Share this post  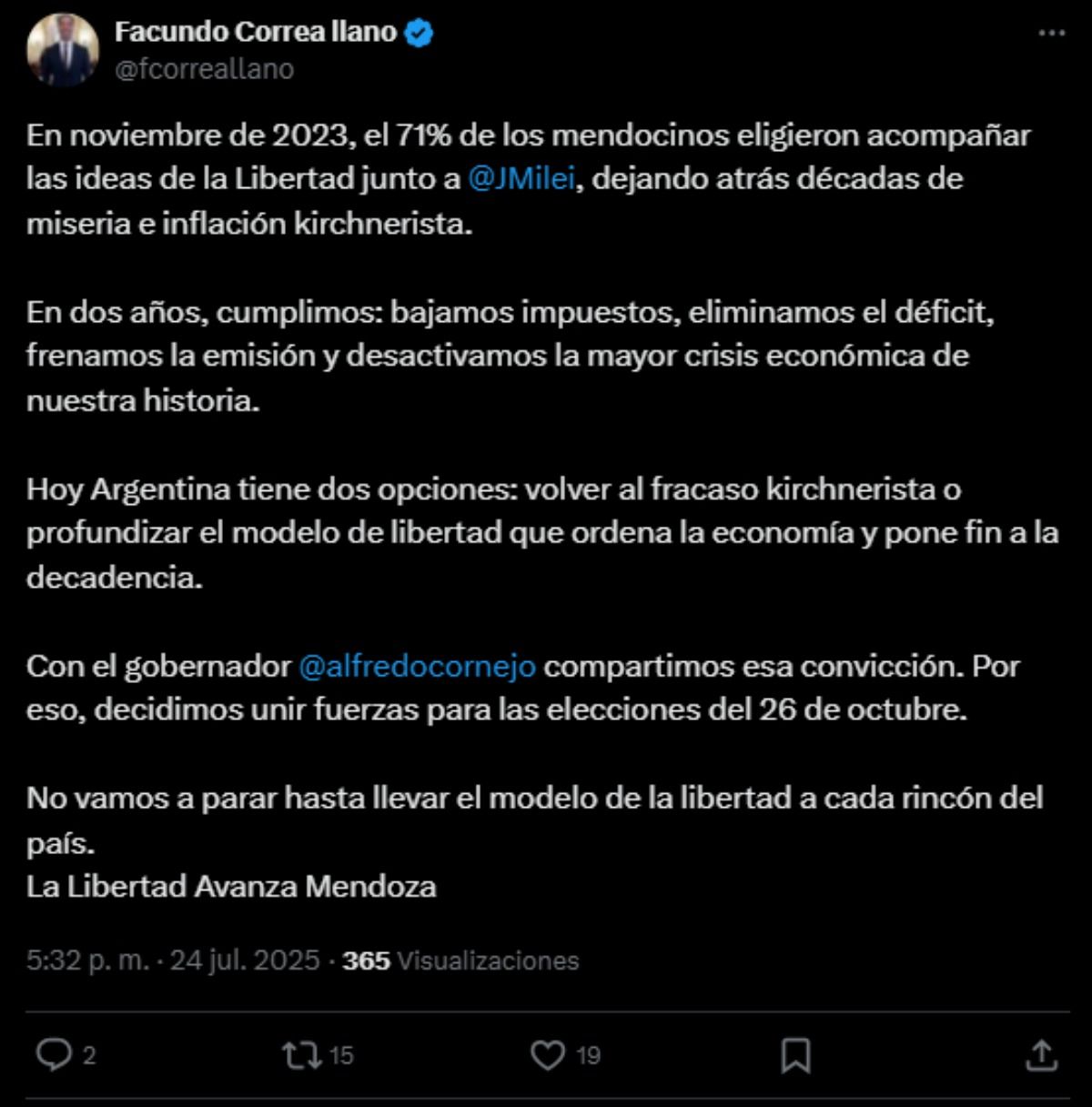click(1041, 1055)
